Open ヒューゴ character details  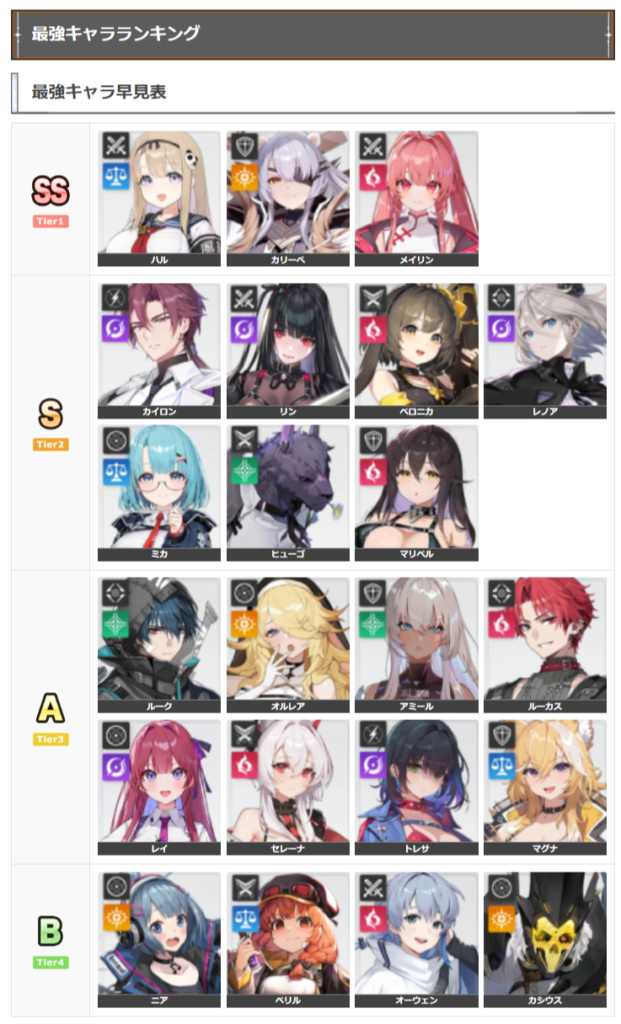point(287,492)
